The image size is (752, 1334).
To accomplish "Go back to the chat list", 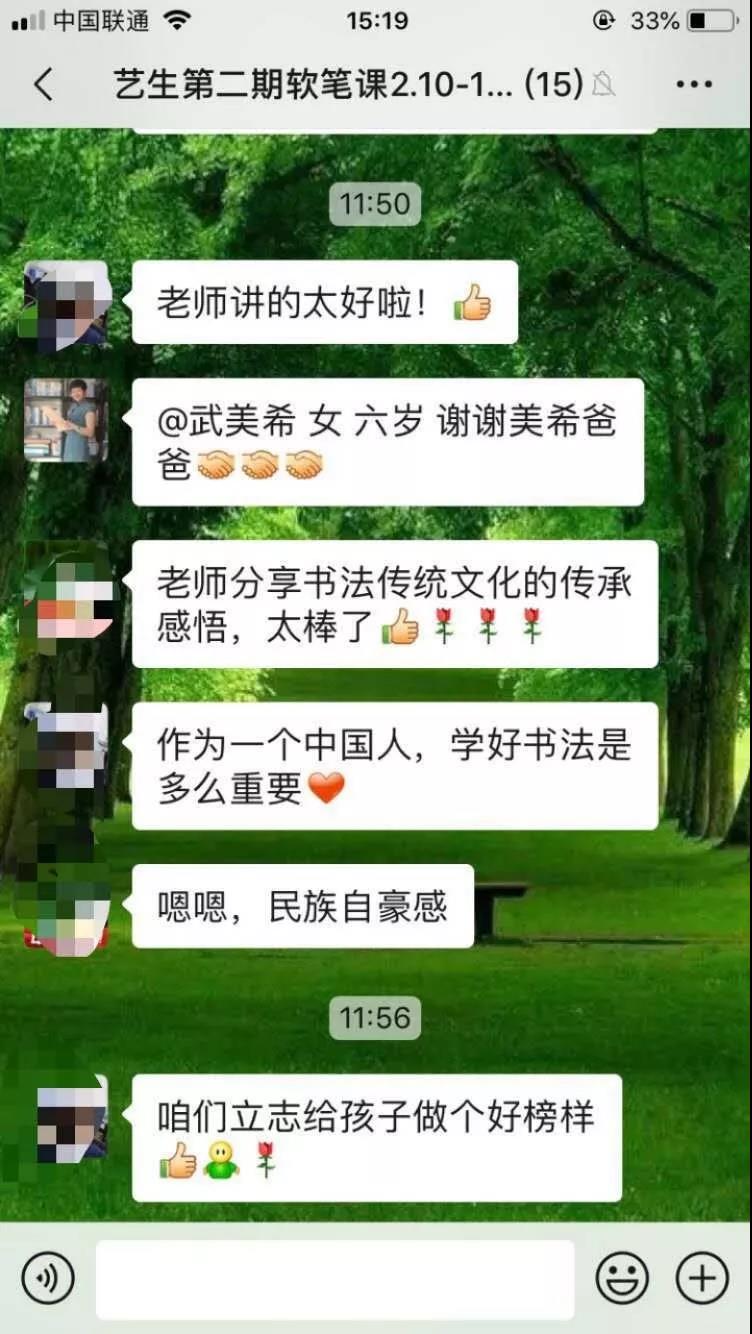I will [42, 85].
